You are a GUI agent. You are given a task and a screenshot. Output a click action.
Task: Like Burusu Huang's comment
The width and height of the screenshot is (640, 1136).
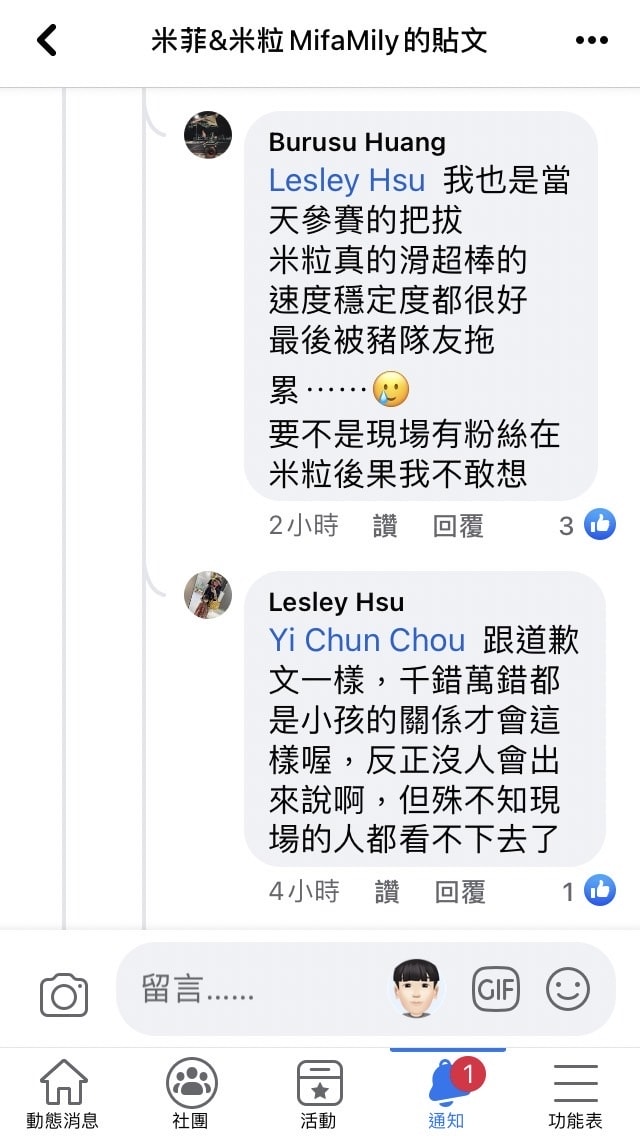[x=385, y=525]
